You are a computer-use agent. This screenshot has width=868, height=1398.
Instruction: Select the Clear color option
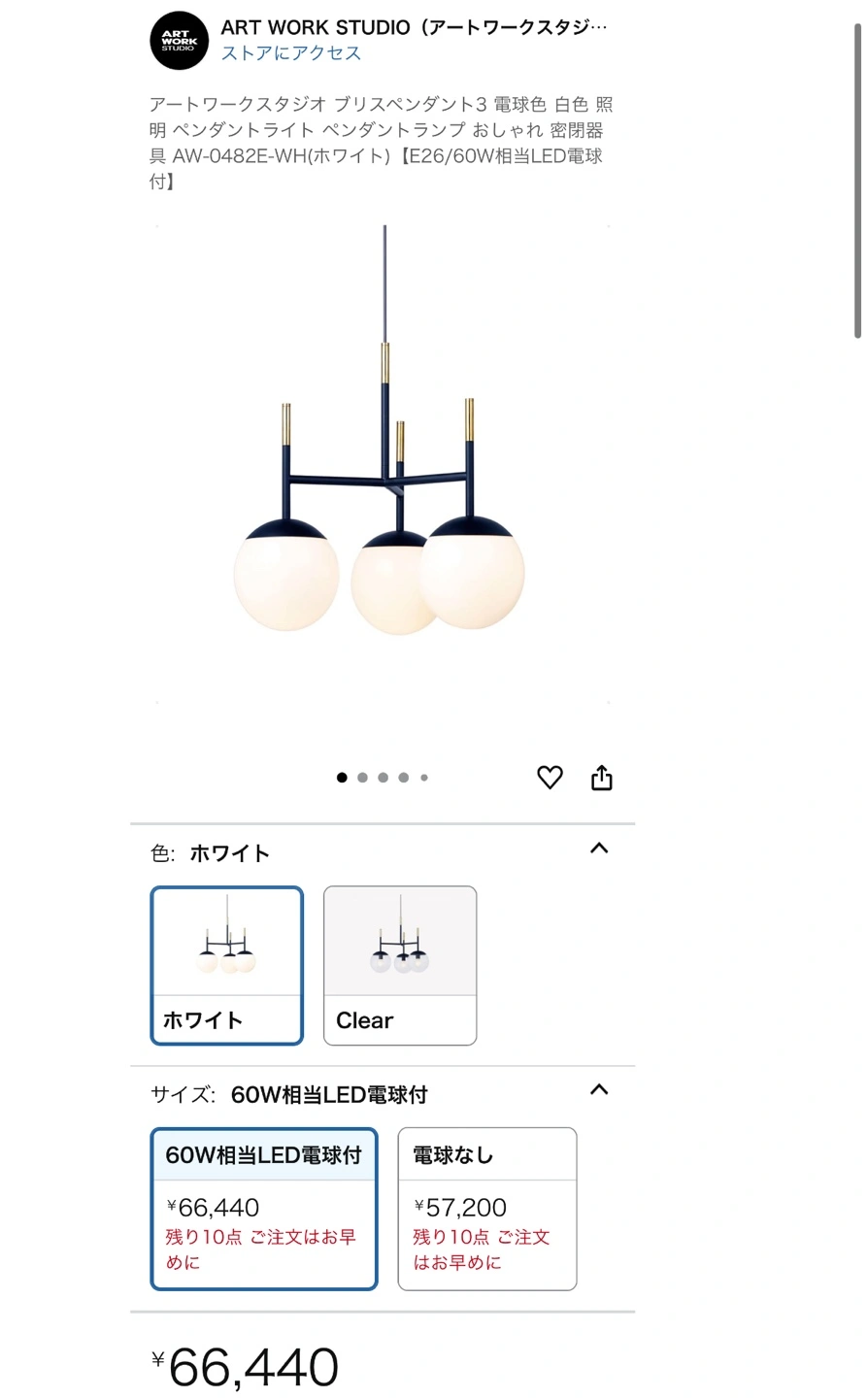tap(399, 965)
